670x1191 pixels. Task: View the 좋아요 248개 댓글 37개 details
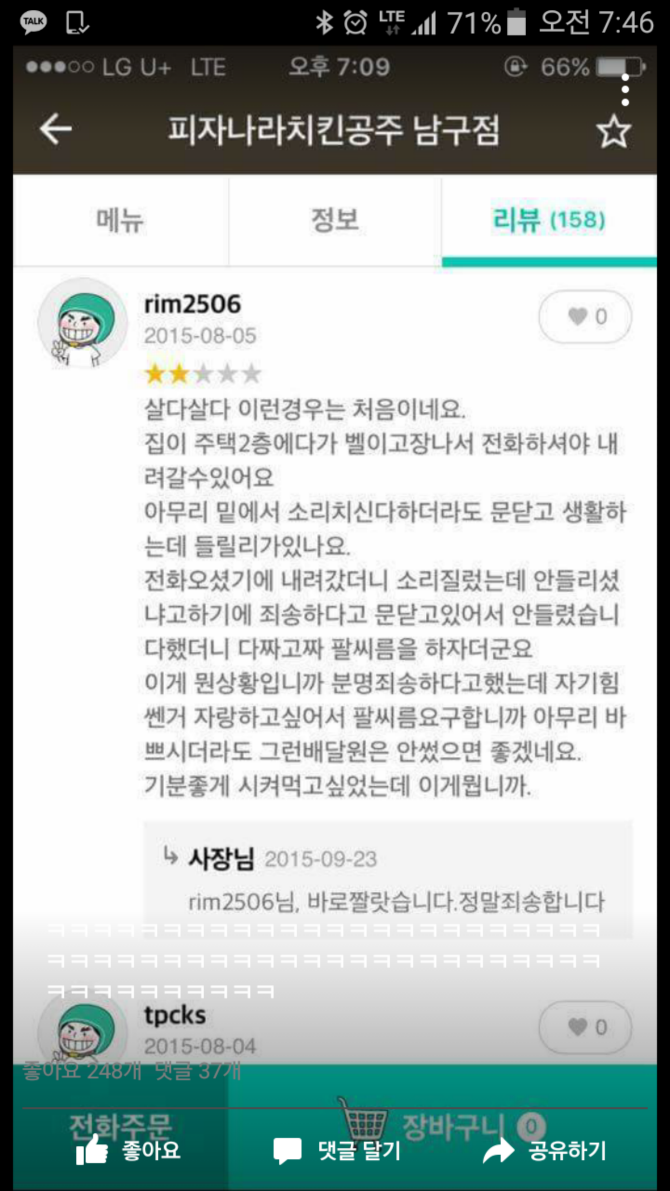132,1072
